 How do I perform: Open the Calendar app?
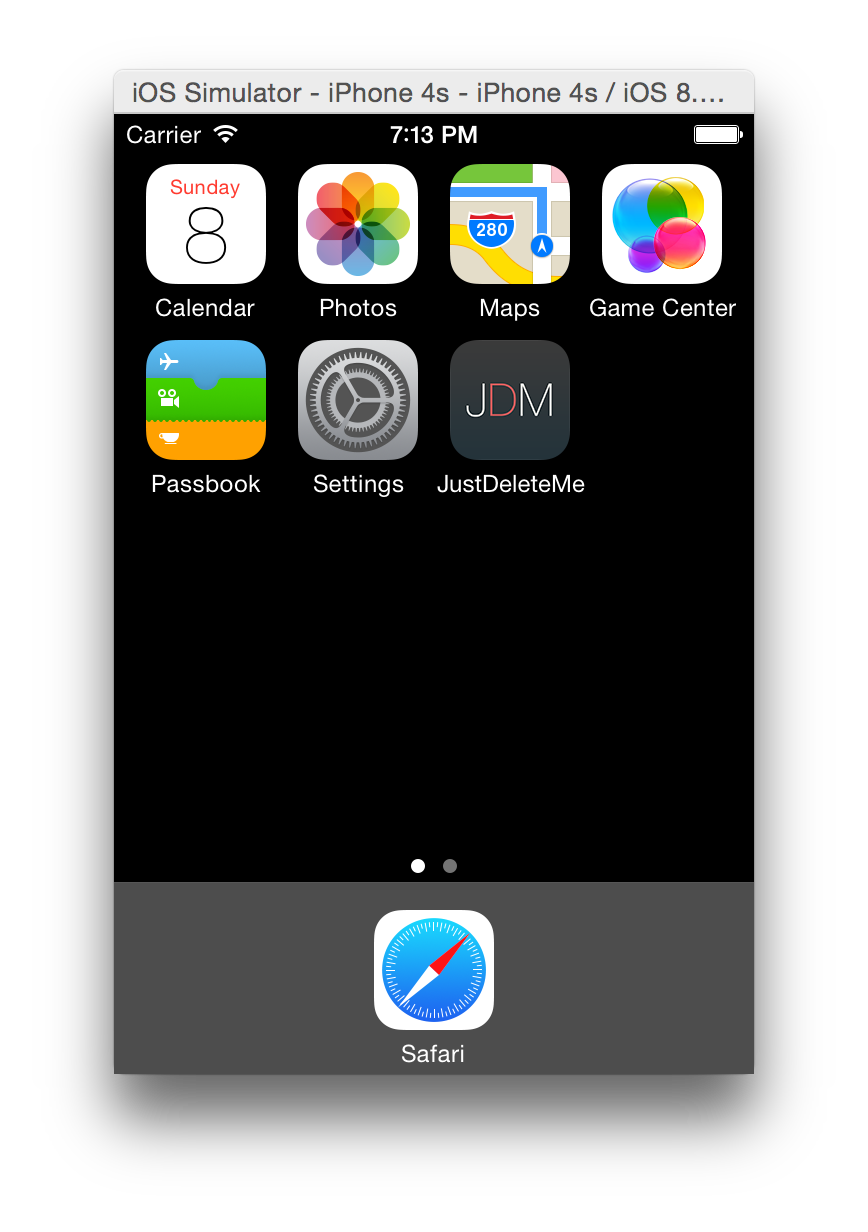tap(206, 225)
